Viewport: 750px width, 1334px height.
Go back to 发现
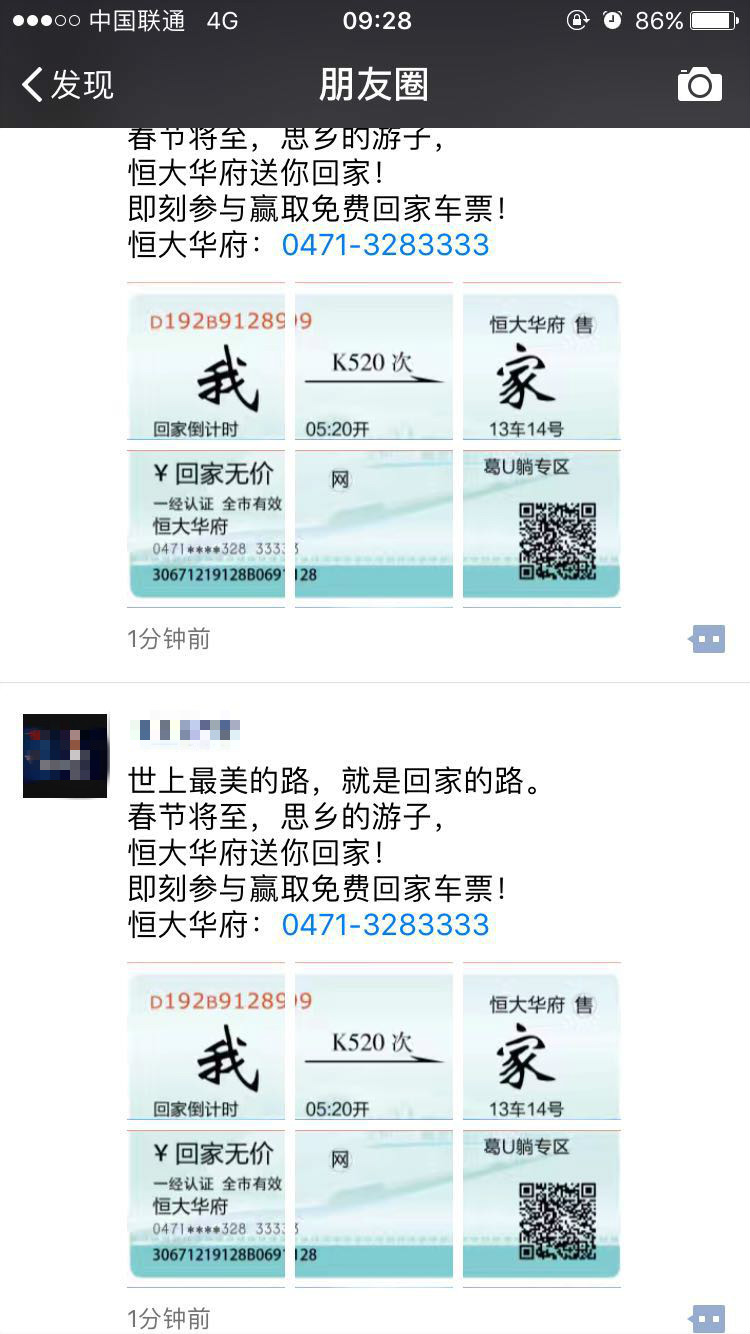(x=68, y=85)
